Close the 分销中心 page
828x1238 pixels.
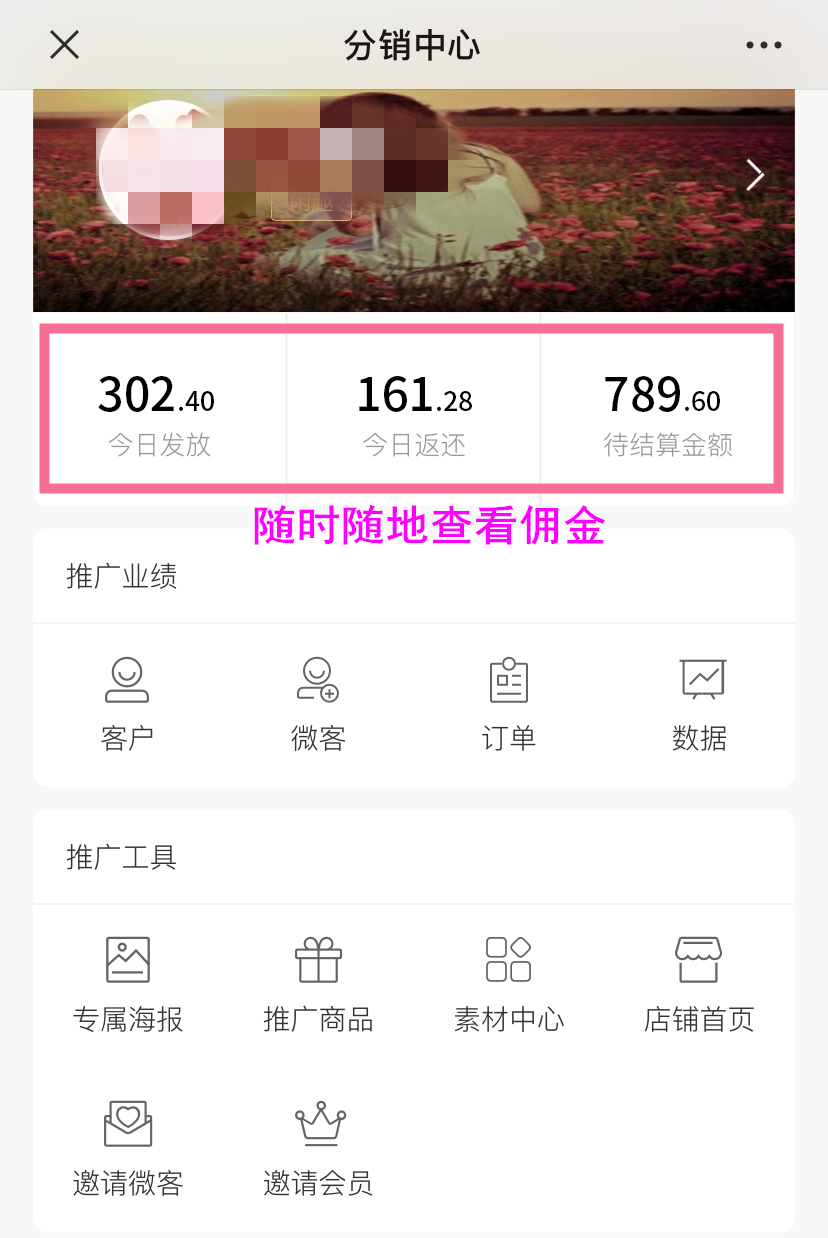pos(65,45)
